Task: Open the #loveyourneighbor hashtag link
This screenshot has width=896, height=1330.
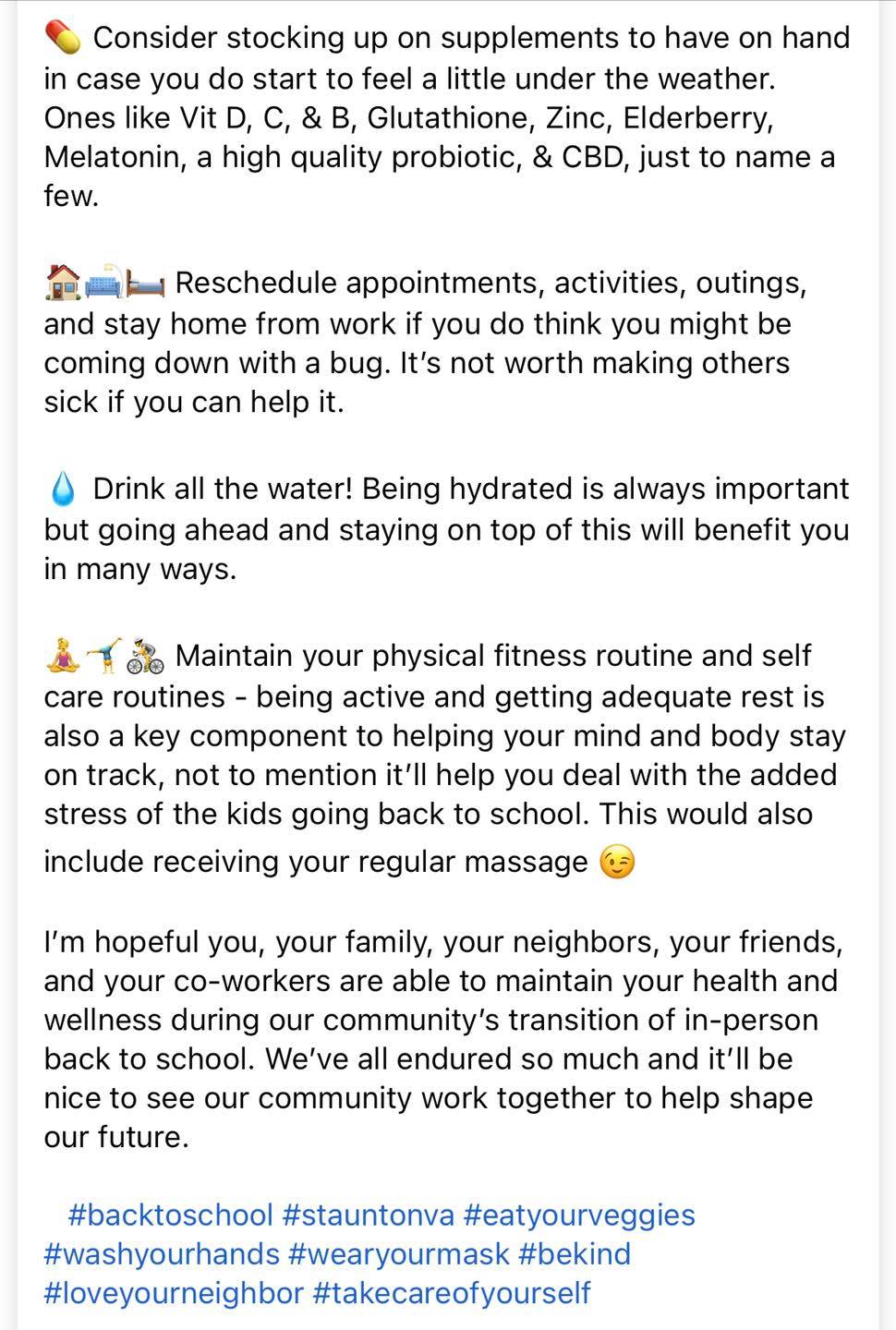Action: point(174,1293)
